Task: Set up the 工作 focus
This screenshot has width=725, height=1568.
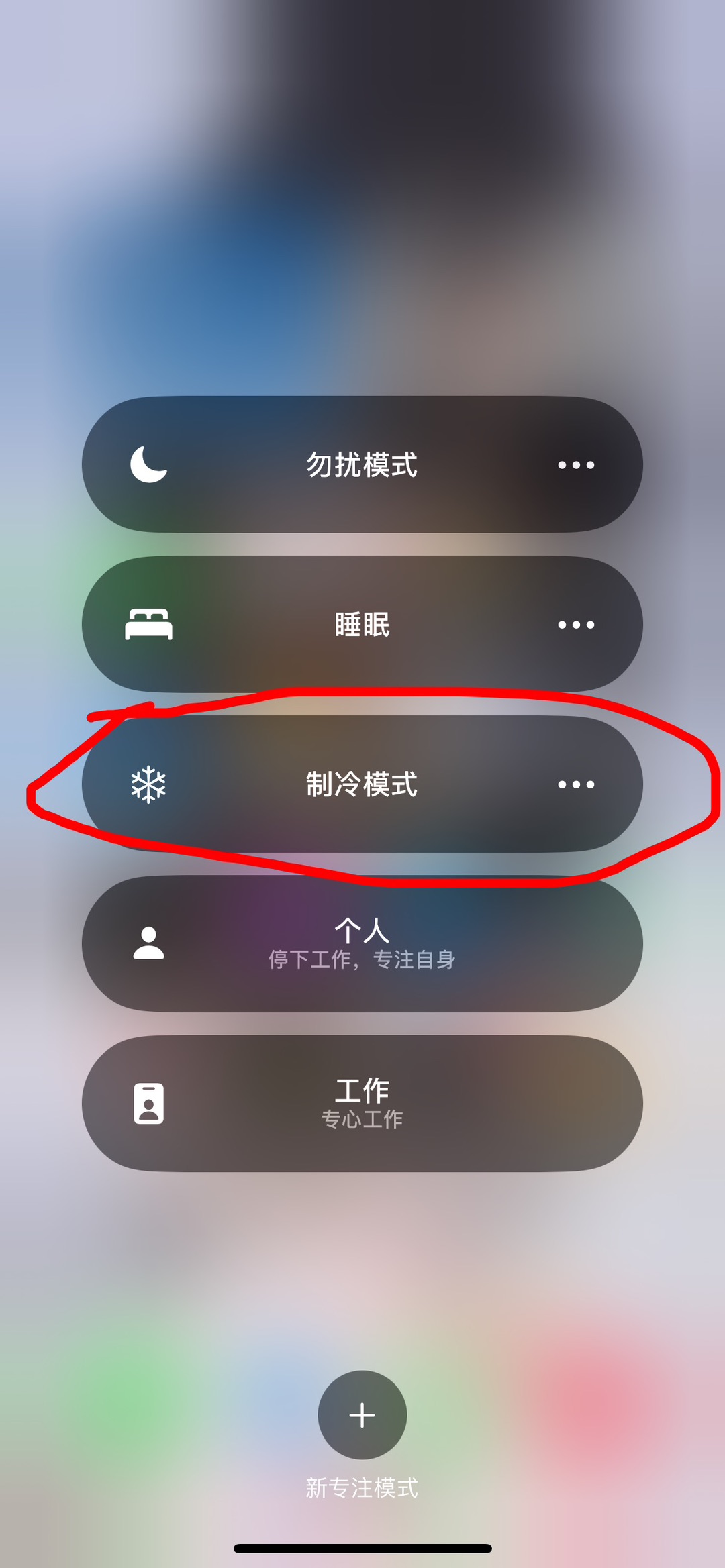Action: pyautogui.click(x=362, y=1103)
